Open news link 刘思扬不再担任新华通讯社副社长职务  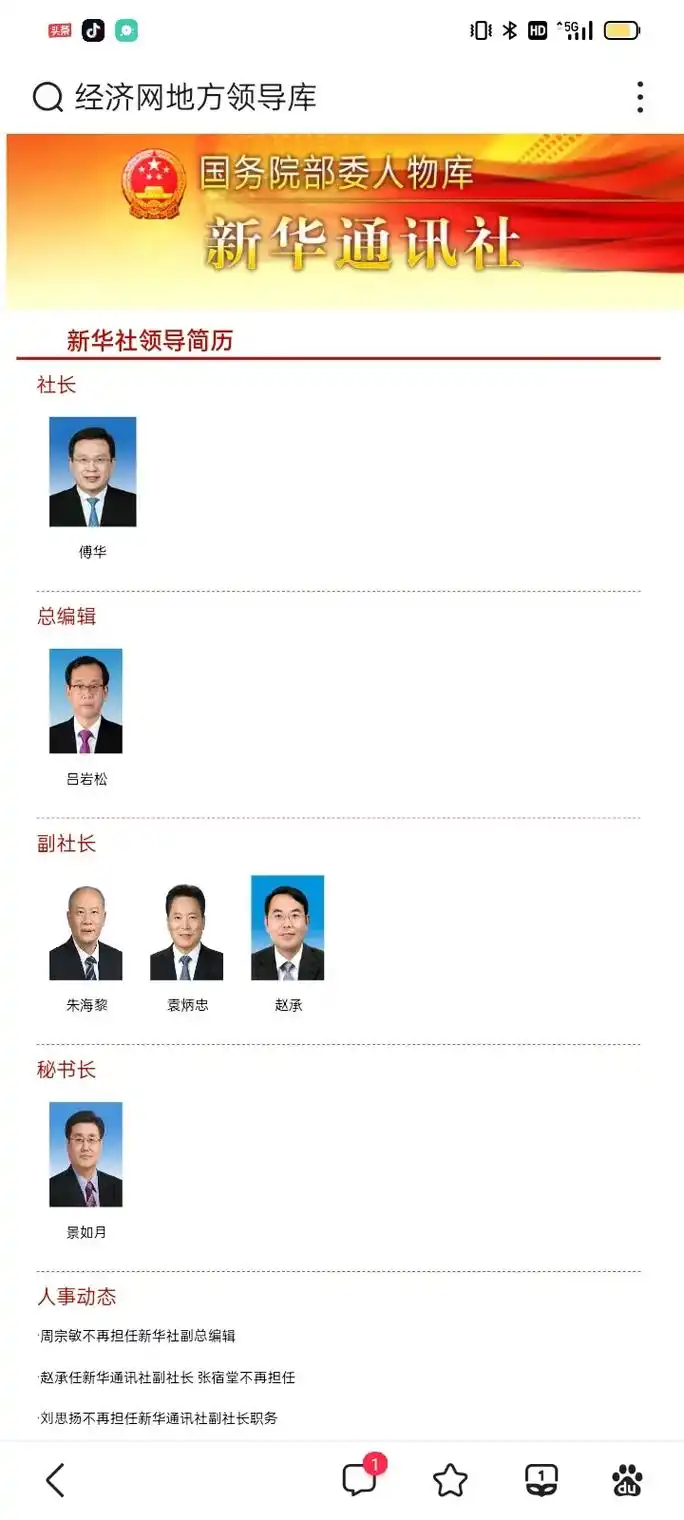(158, 1418)
